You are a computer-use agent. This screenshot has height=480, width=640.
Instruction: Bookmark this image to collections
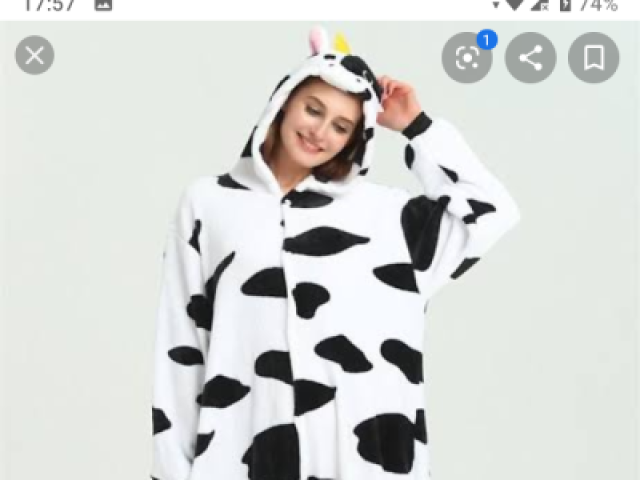(594, 58)
